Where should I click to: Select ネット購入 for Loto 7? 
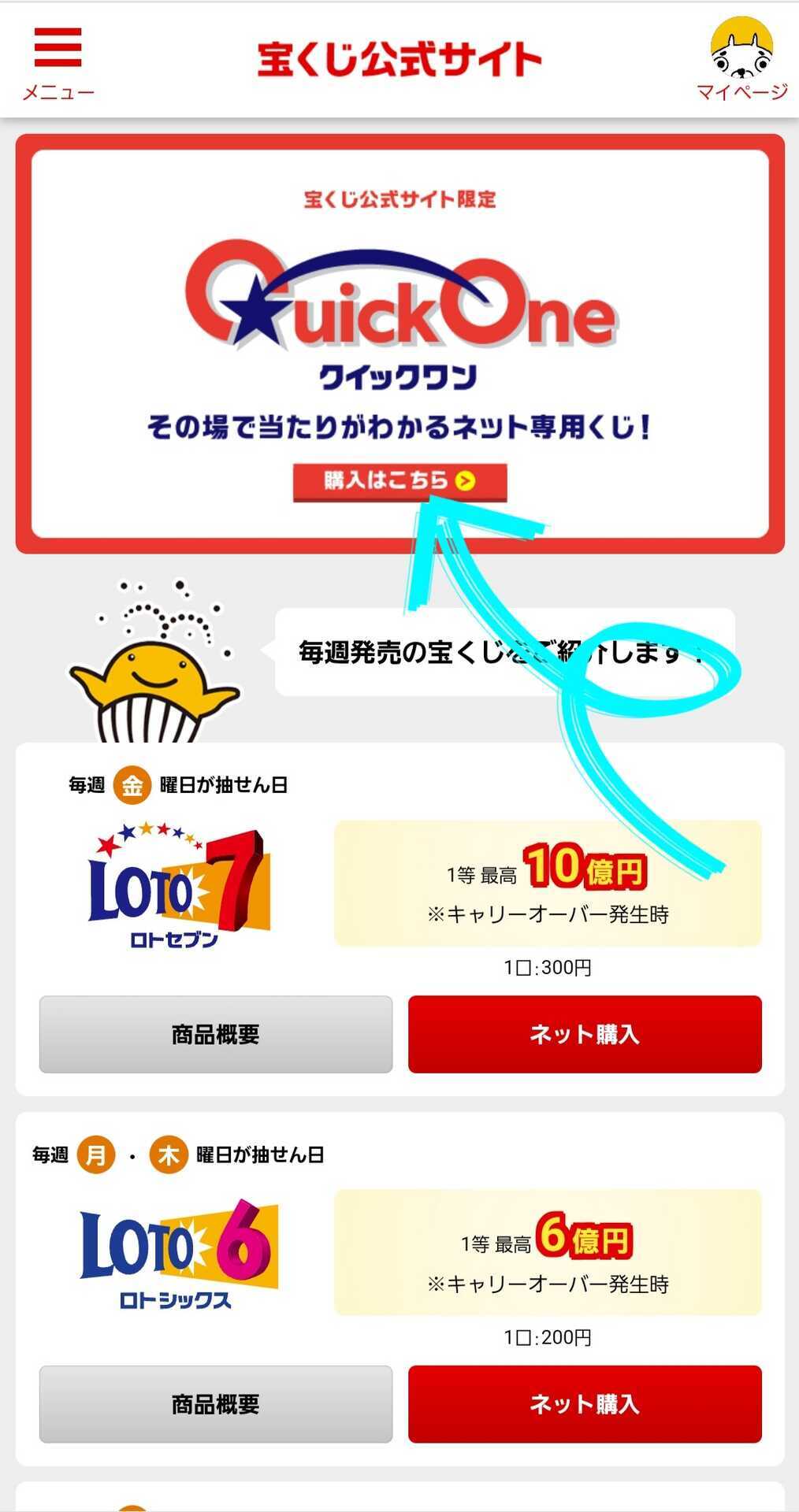(x=585, y=1034)
